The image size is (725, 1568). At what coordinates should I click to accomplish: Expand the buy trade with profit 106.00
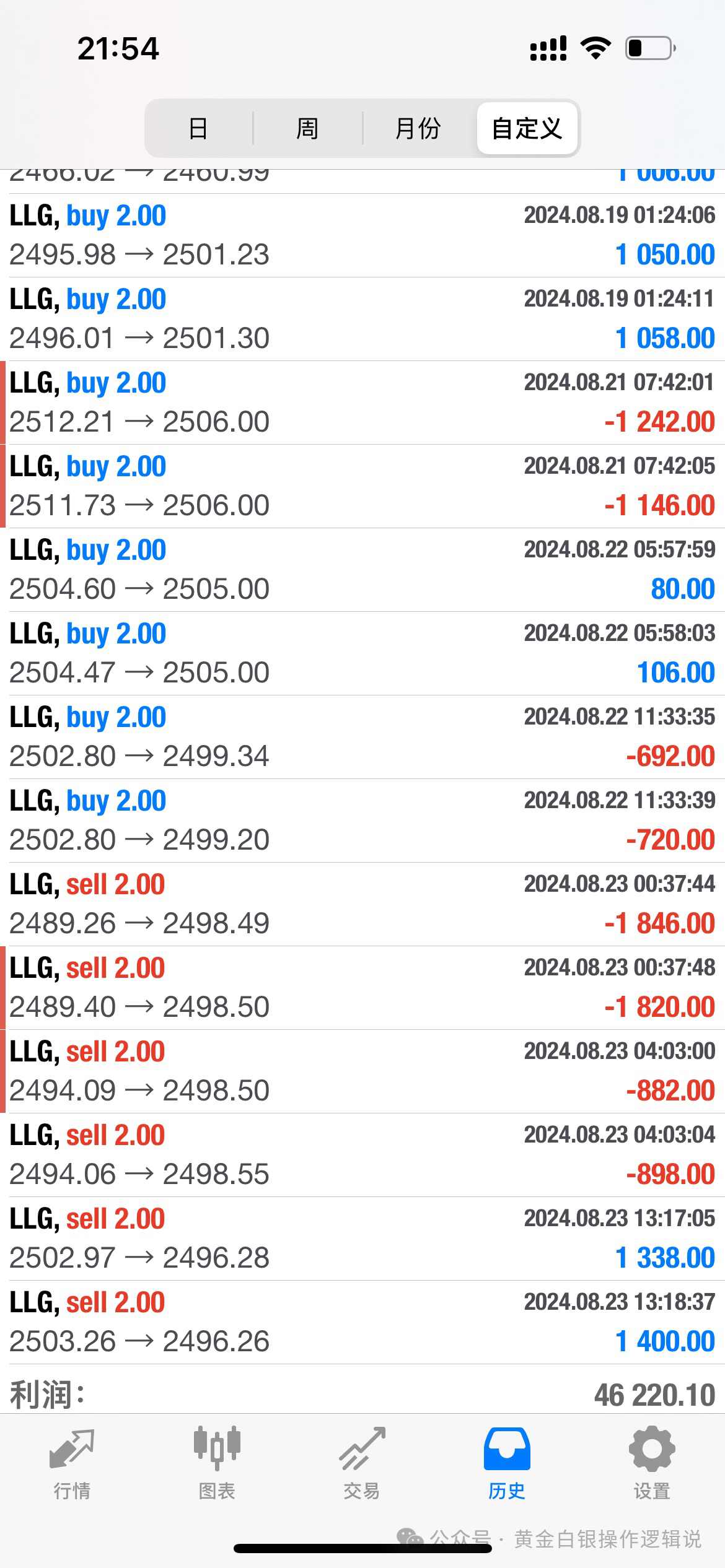362,653
